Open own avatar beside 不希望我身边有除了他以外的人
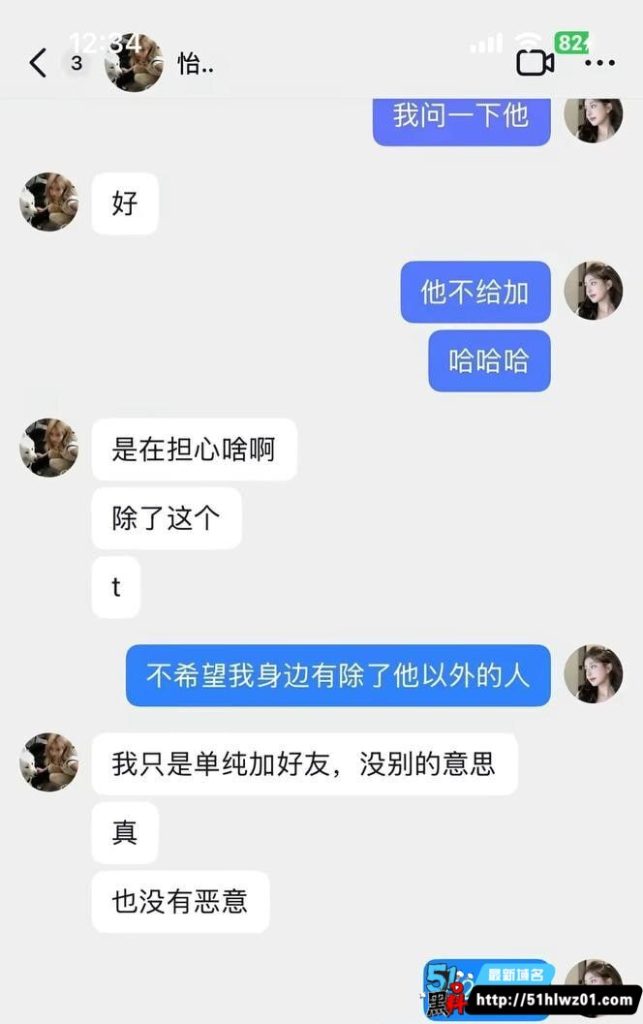The width and height of the screenshot is (643, 1024). click(x=593, y=674)
